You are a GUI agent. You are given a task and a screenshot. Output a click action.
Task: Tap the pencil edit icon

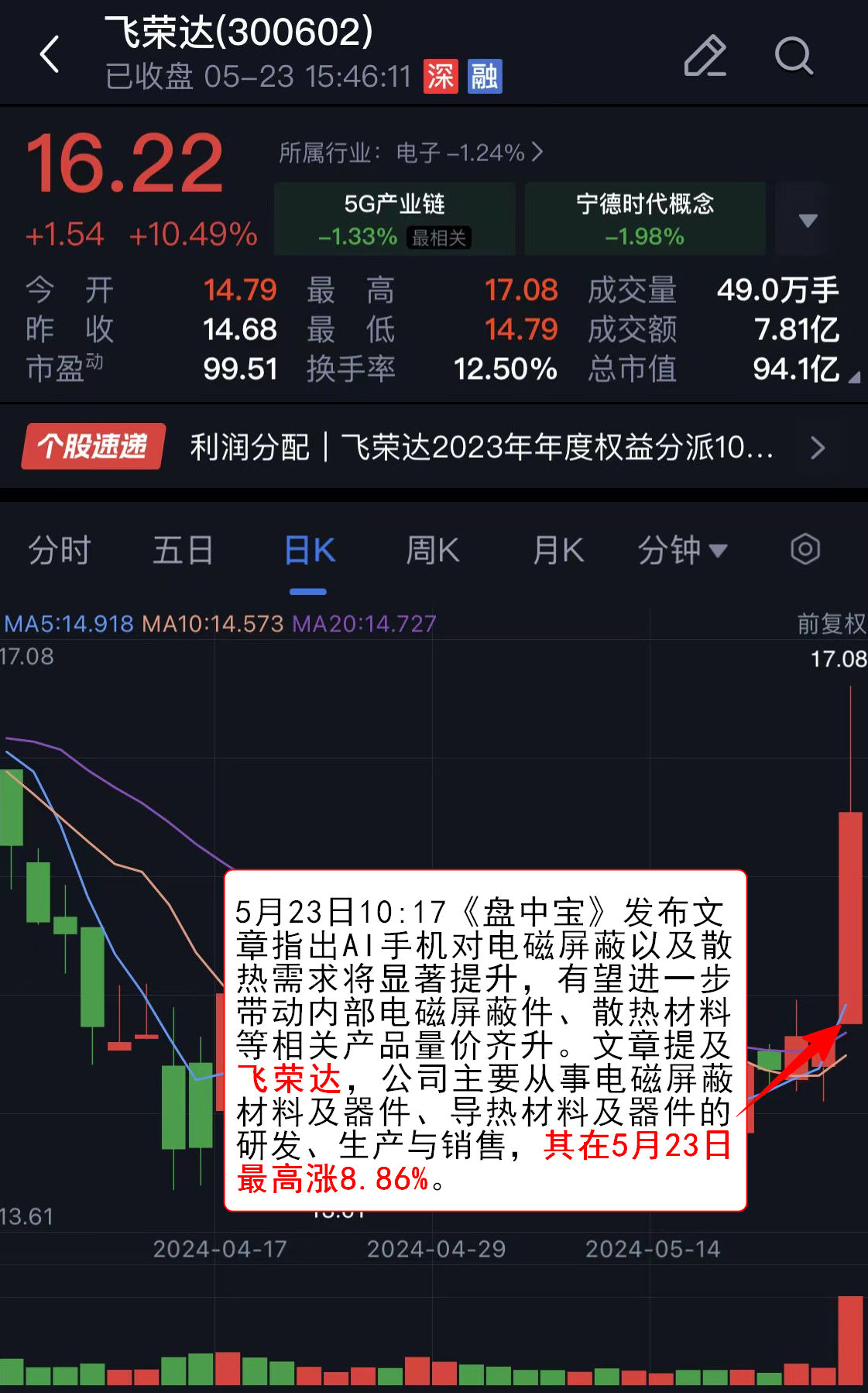(705, 56)
